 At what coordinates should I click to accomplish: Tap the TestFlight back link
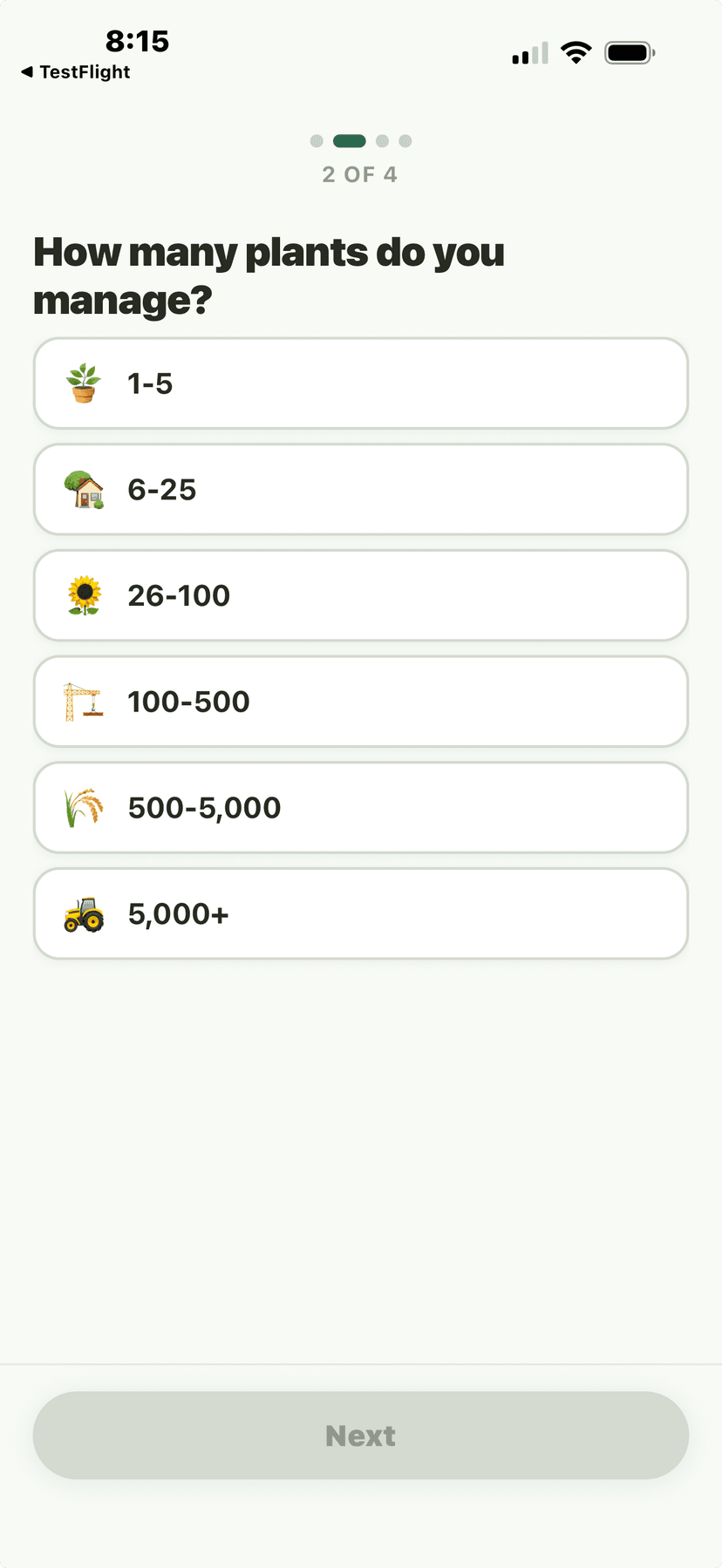click(x=74, y=71)
